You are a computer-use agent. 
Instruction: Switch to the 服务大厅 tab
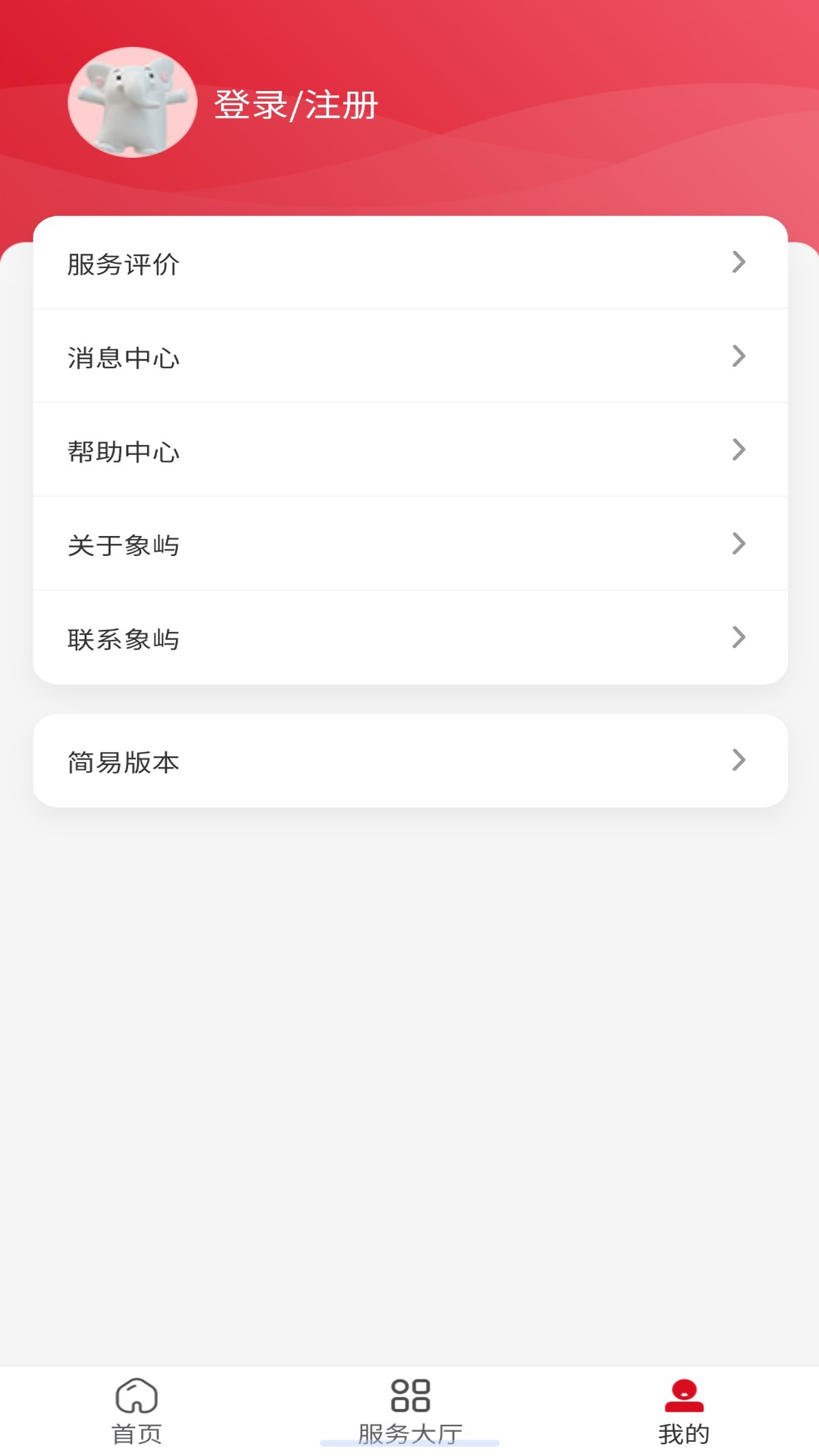click(409, 1426)
